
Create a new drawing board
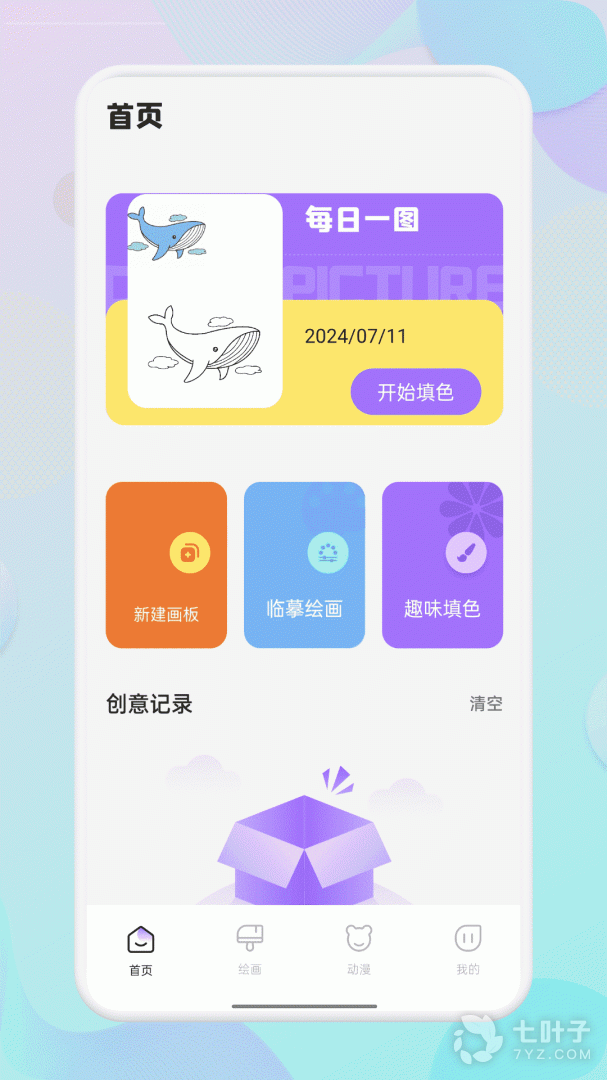(x=166, y=565)
